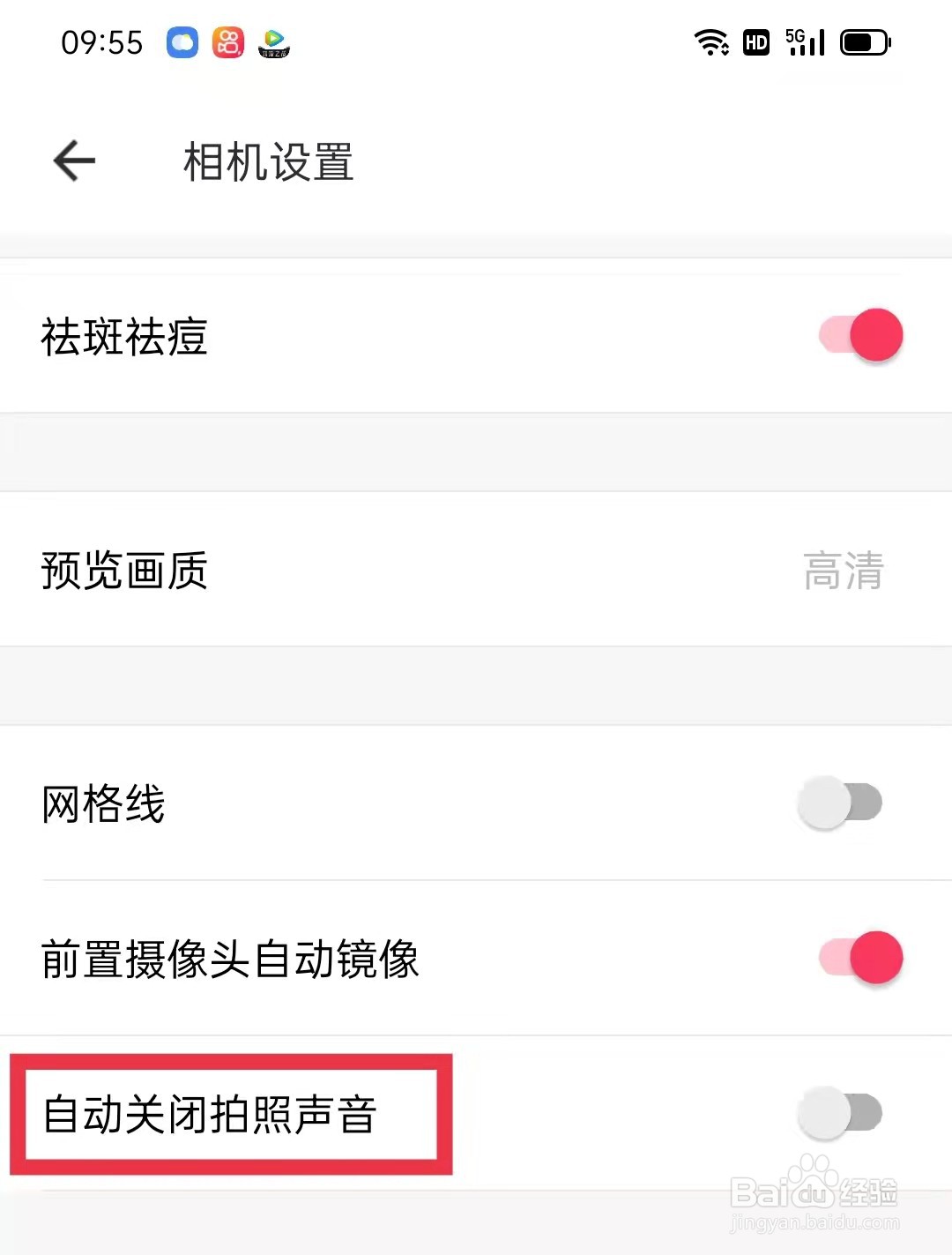Tap the 网格线 row label
This screenshot has width=952, height=1255.
point(103,804)
